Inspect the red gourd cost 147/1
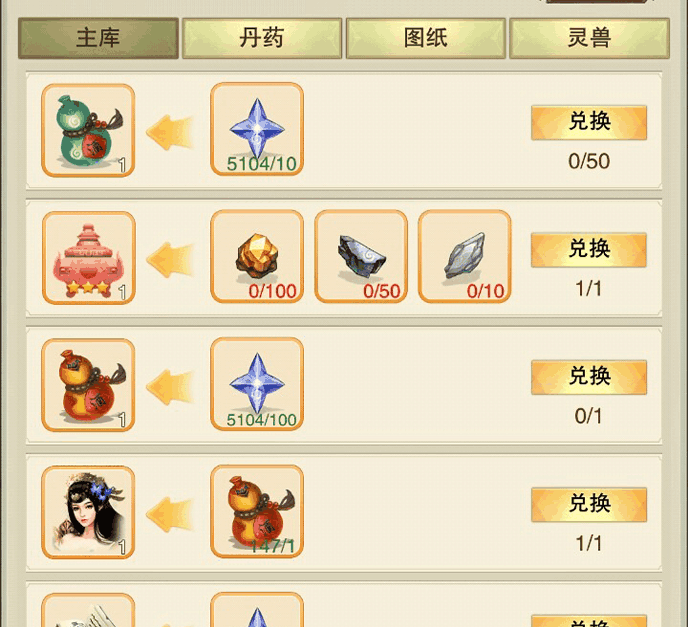This screenshot has width=688, height=627. click(x=257, y=511)
